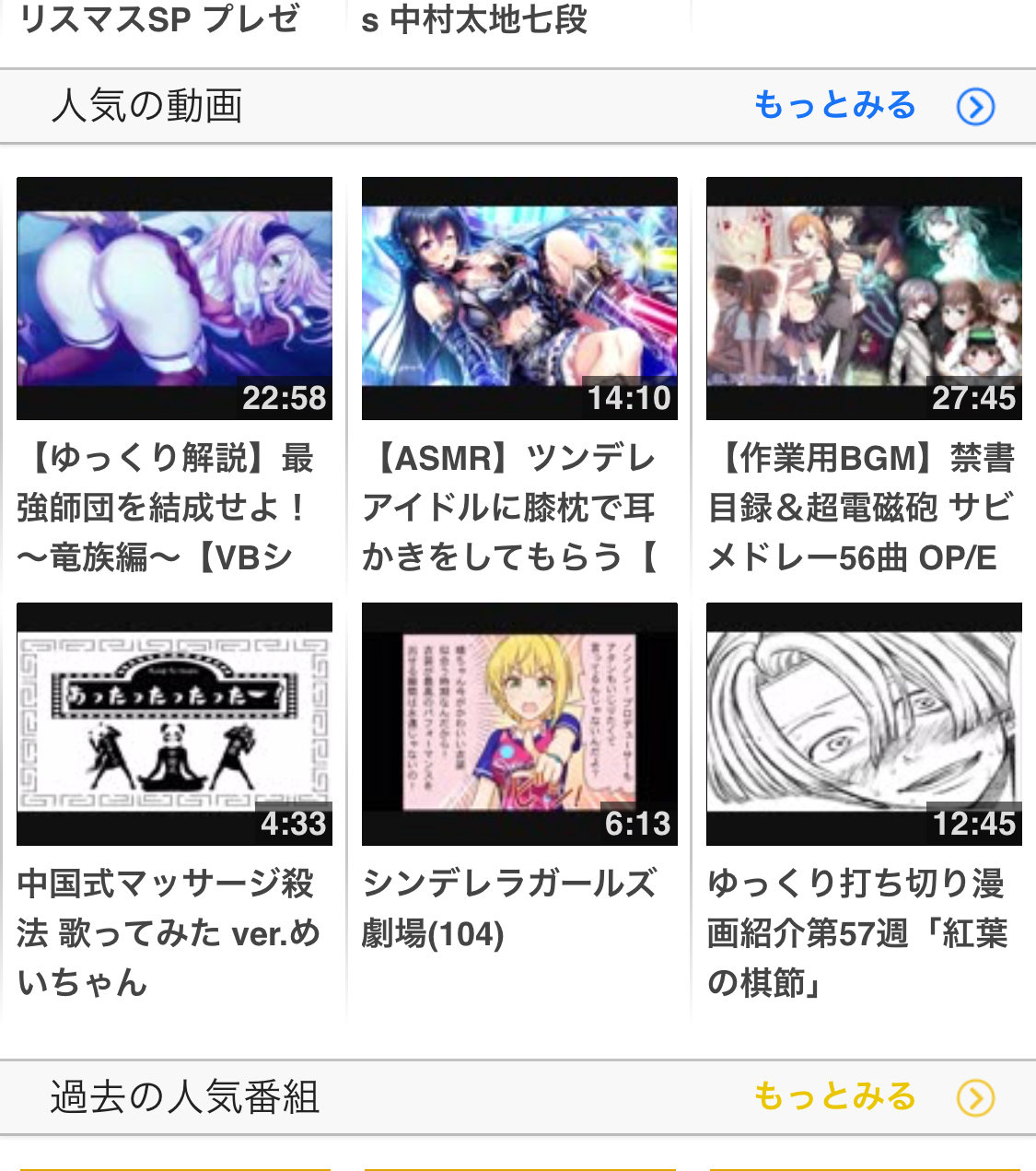Open the 作業用BGM 禁書目録 video
This screenshot has width=1036, height=1171.
pyautogui.click(x=864, y=299)
